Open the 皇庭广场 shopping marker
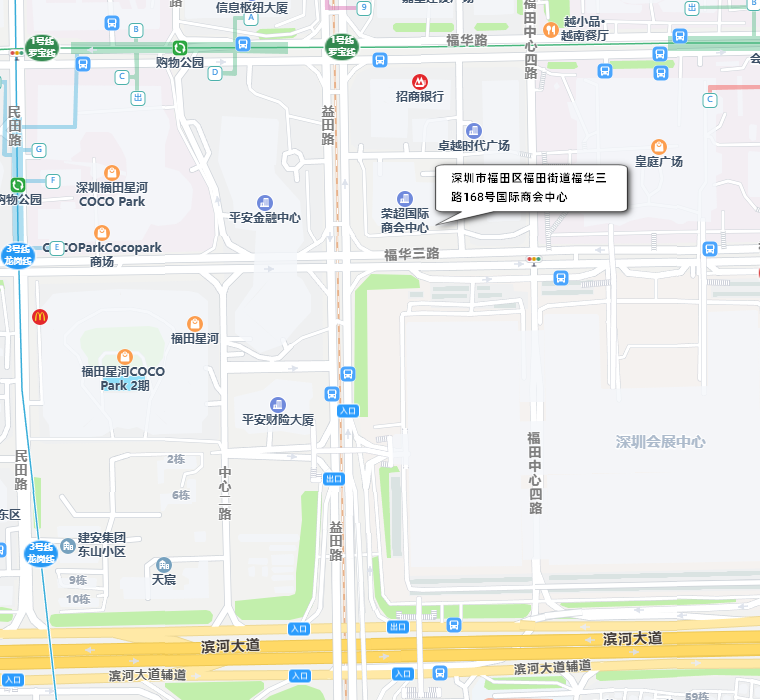Image resolution: width=760 pixels, height=700 pixels. coord(658,146)
